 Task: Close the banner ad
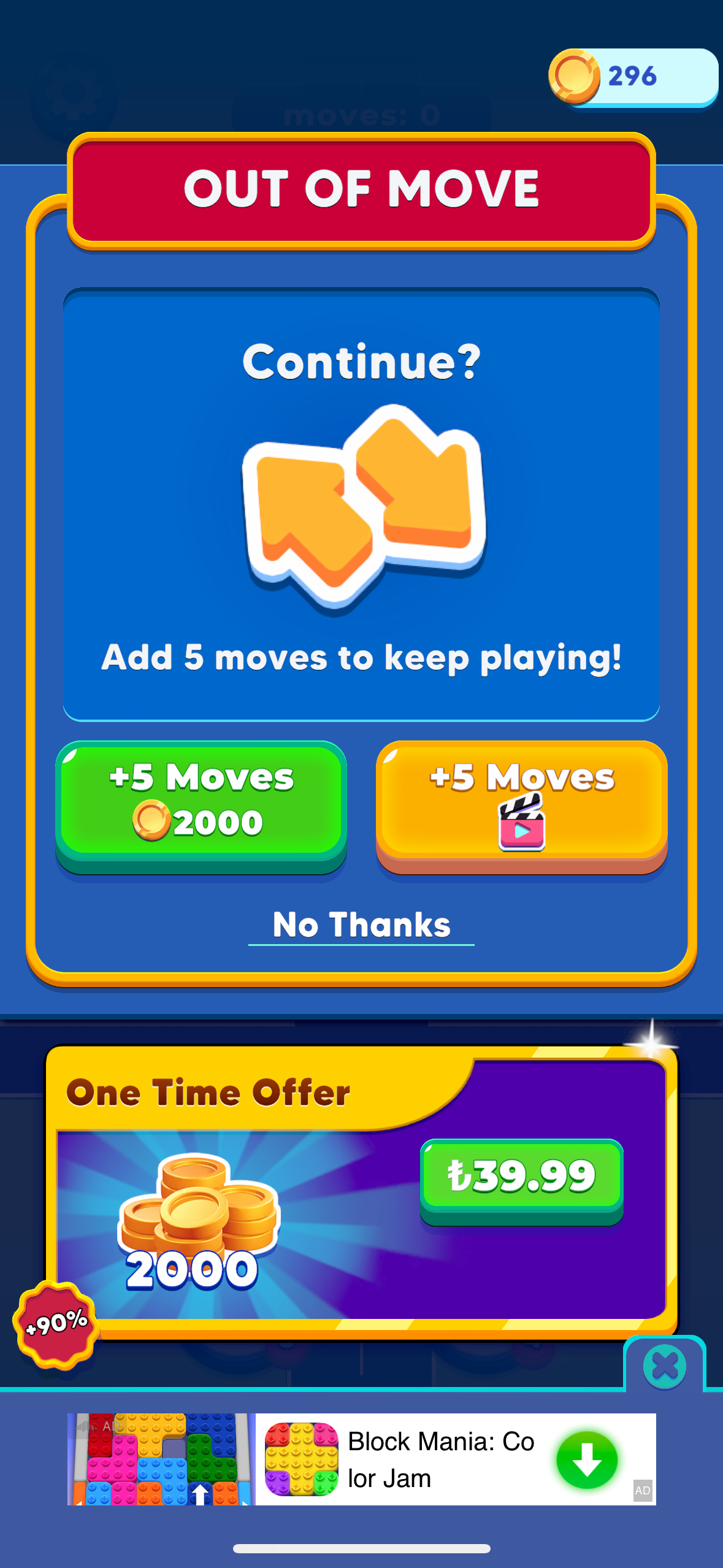[x=665, y=1366]
